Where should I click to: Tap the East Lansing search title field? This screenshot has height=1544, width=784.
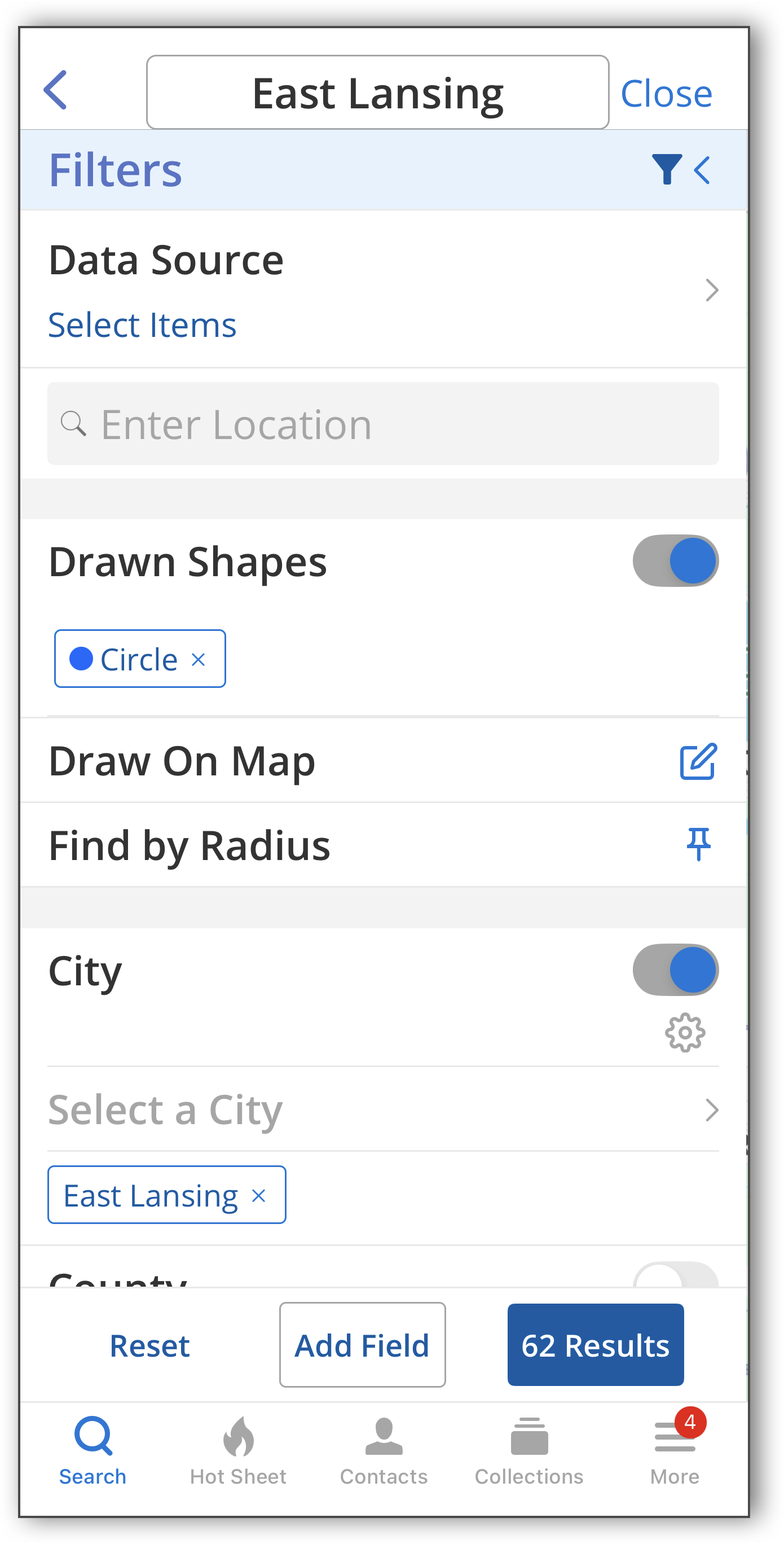click(377, 93)
